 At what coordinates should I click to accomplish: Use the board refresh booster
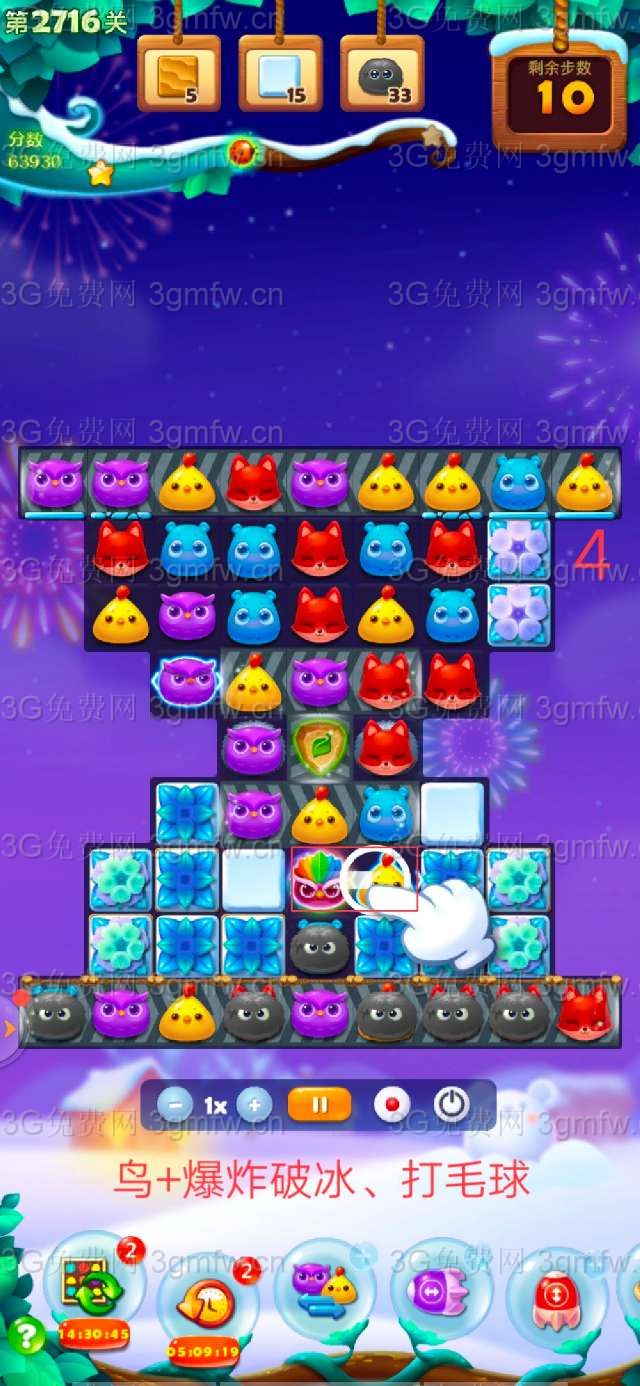point(92,1286)
